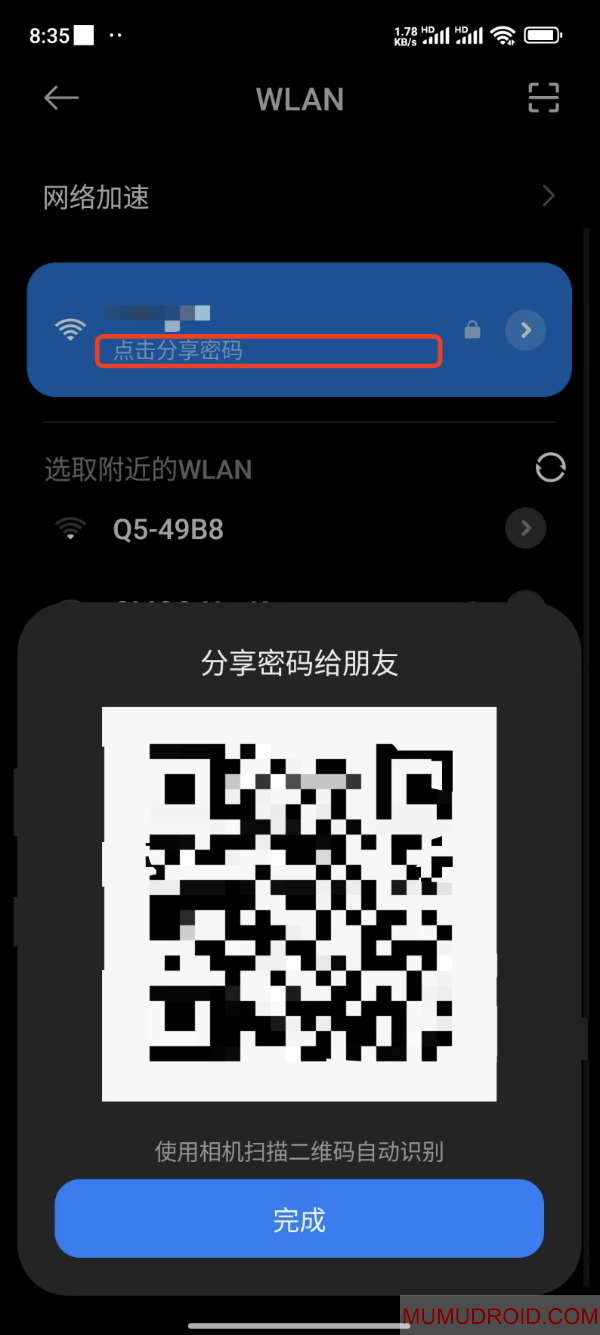
Task: Open the 网络加速 settings row
Action: pos(299,197)
